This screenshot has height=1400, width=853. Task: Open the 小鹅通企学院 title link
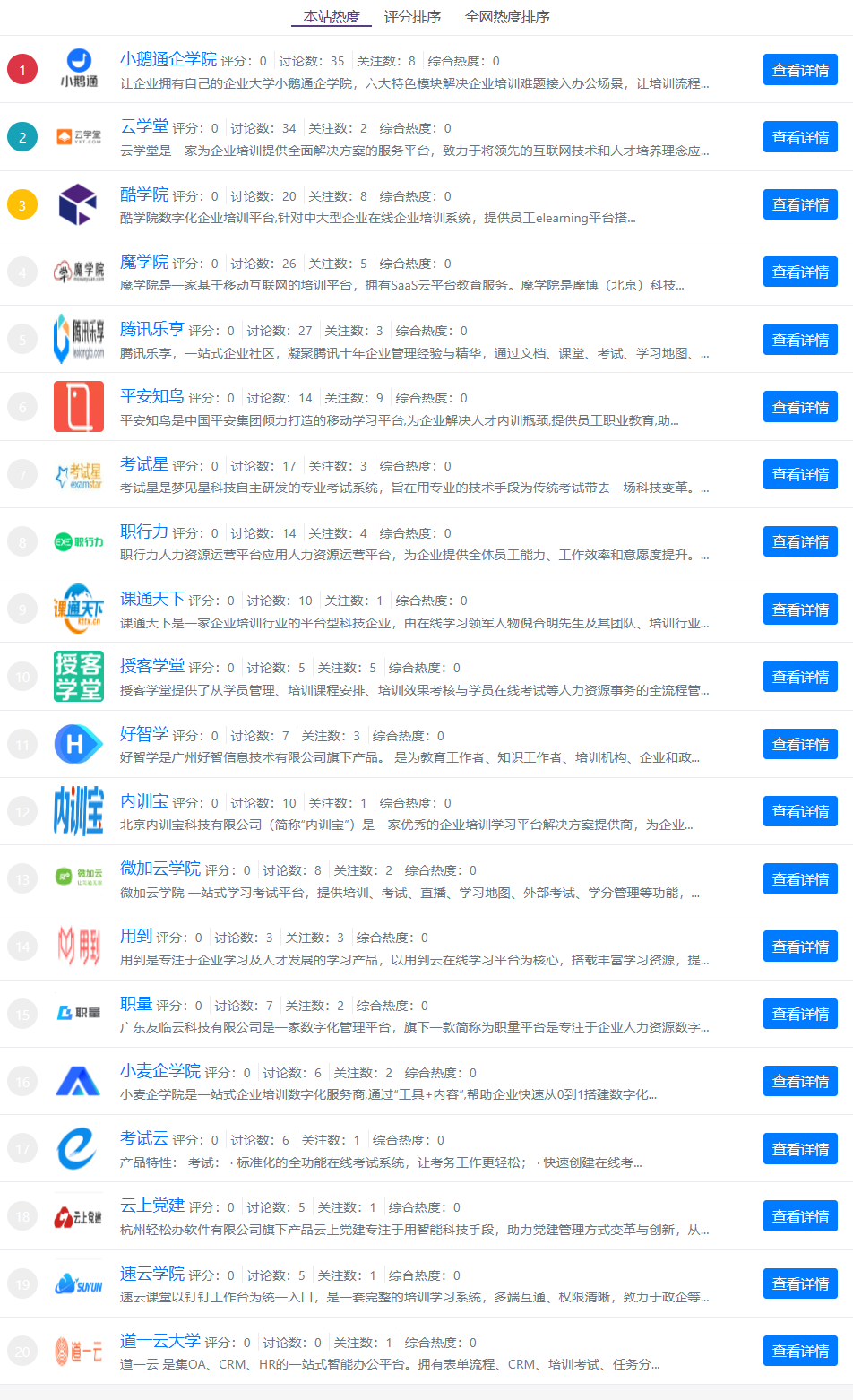(168, 59)
